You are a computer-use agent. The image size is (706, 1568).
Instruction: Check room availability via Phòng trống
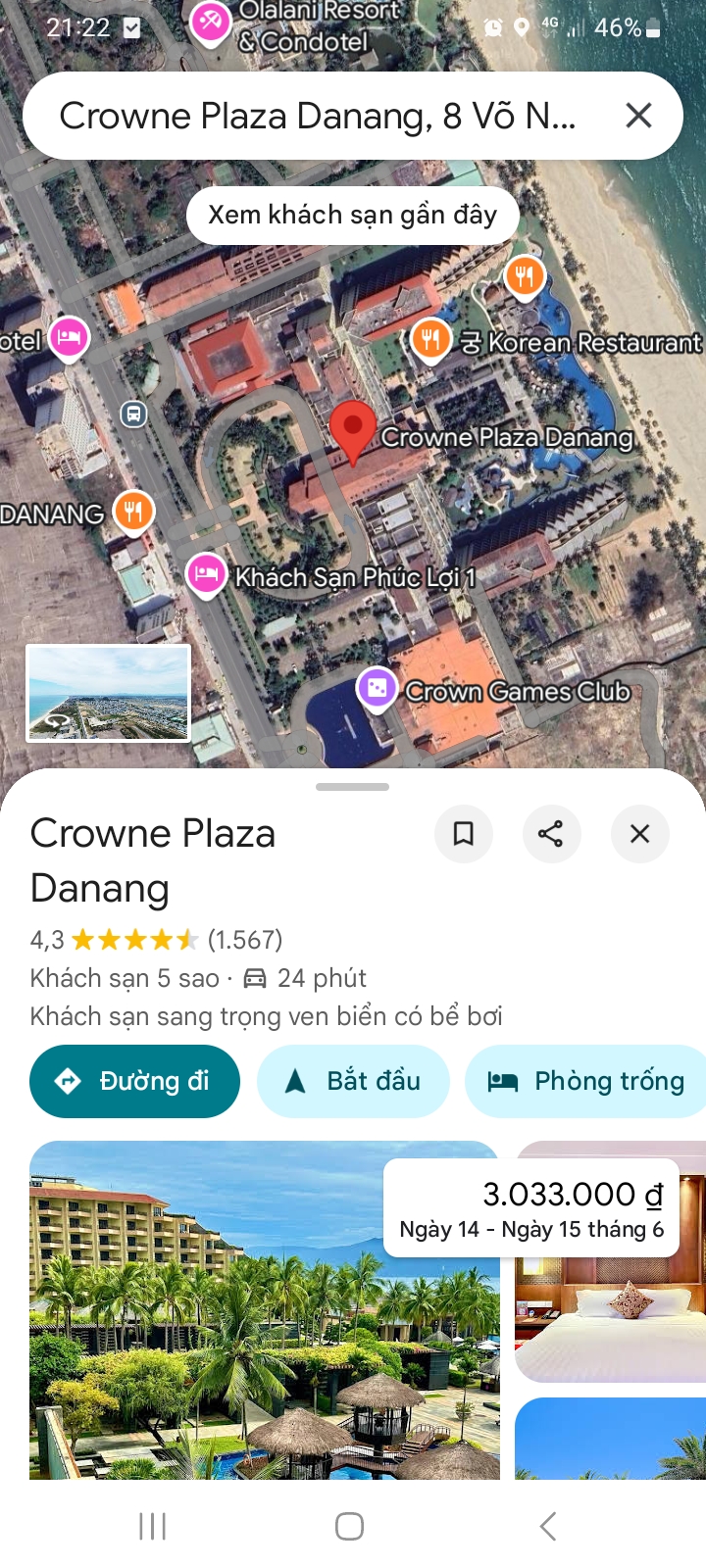pyautogui.click(x=588, y=1081)
